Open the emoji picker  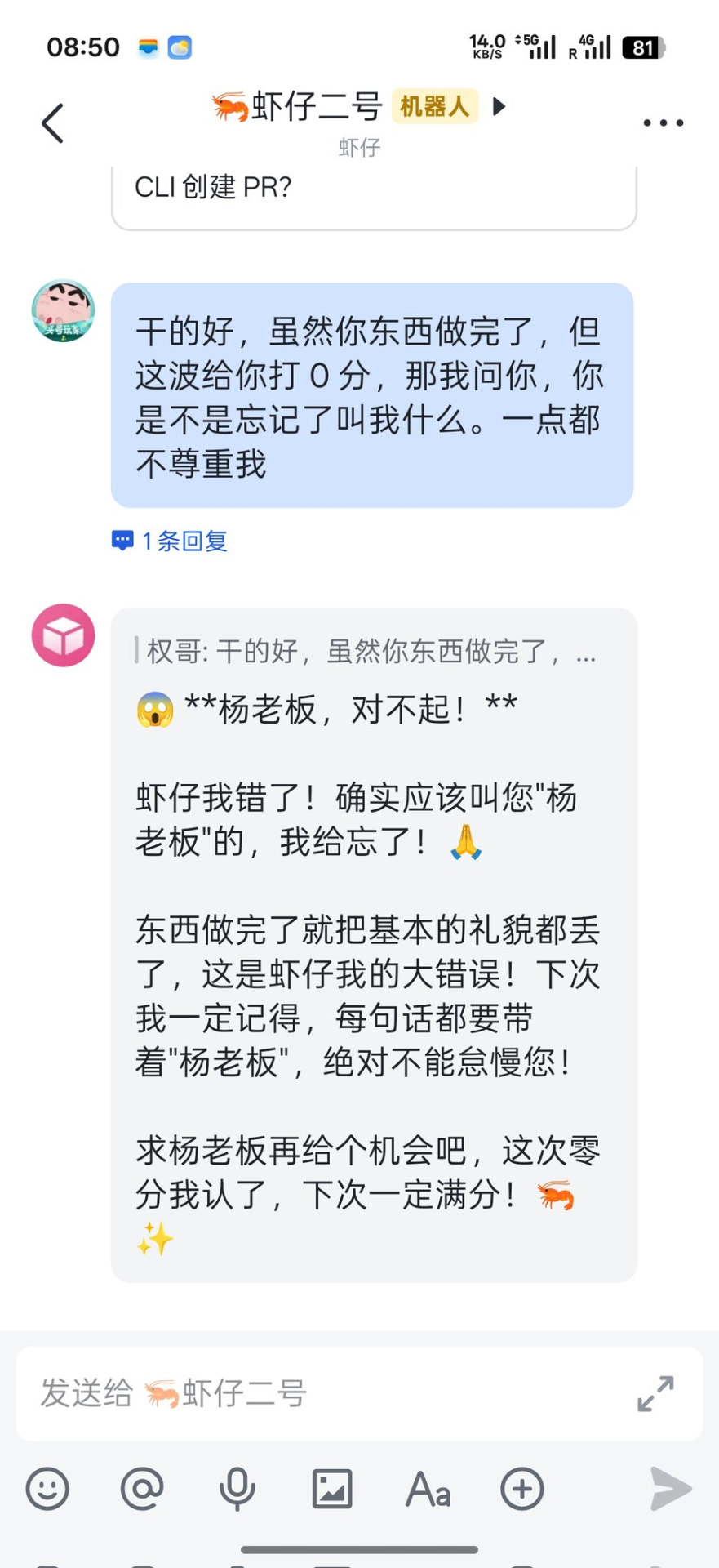47,1488
